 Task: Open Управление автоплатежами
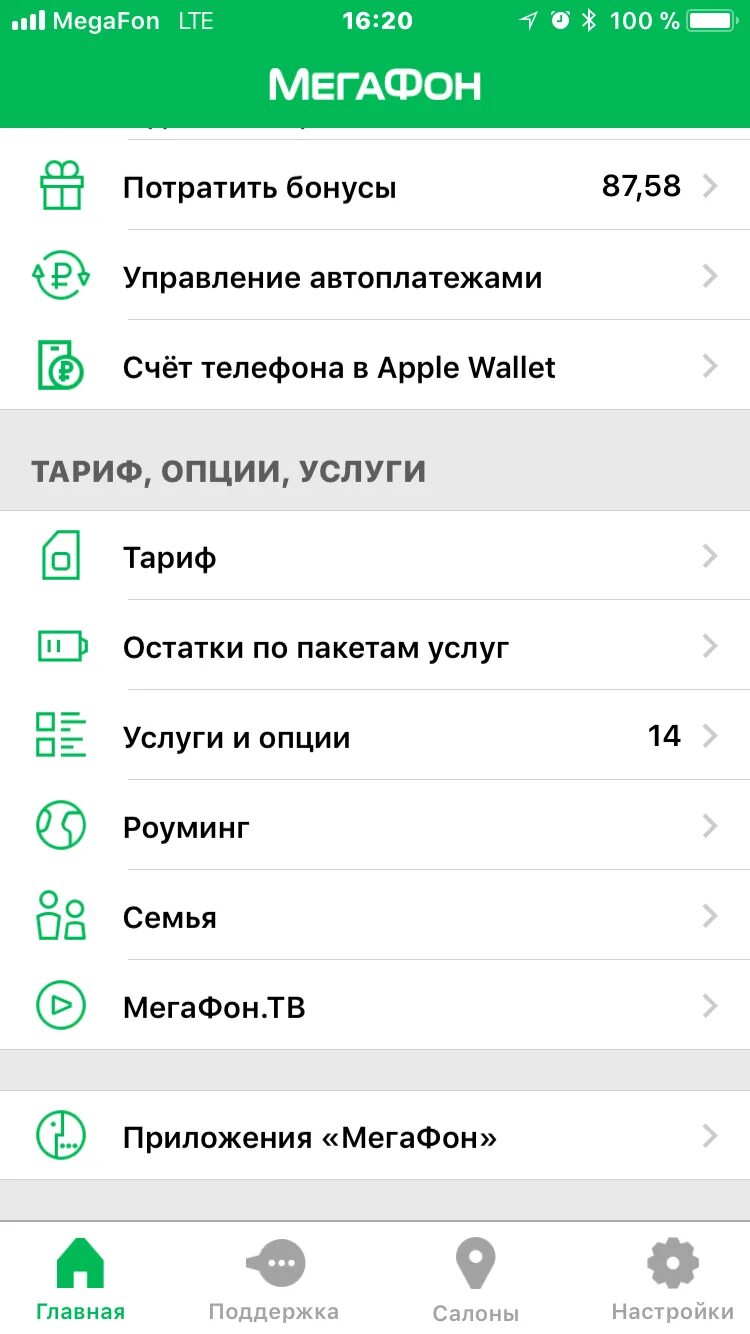(x=375, y=277)
